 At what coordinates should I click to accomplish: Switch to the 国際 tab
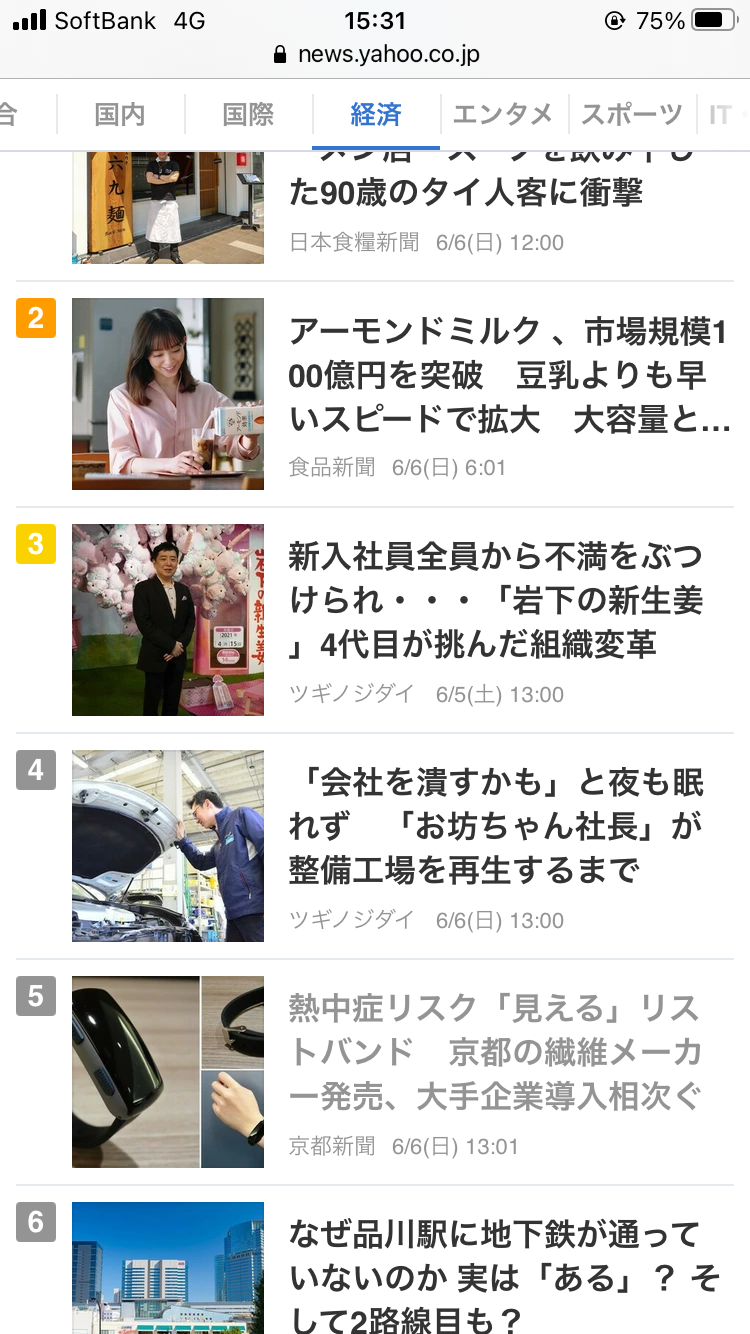tap(248, 115)
